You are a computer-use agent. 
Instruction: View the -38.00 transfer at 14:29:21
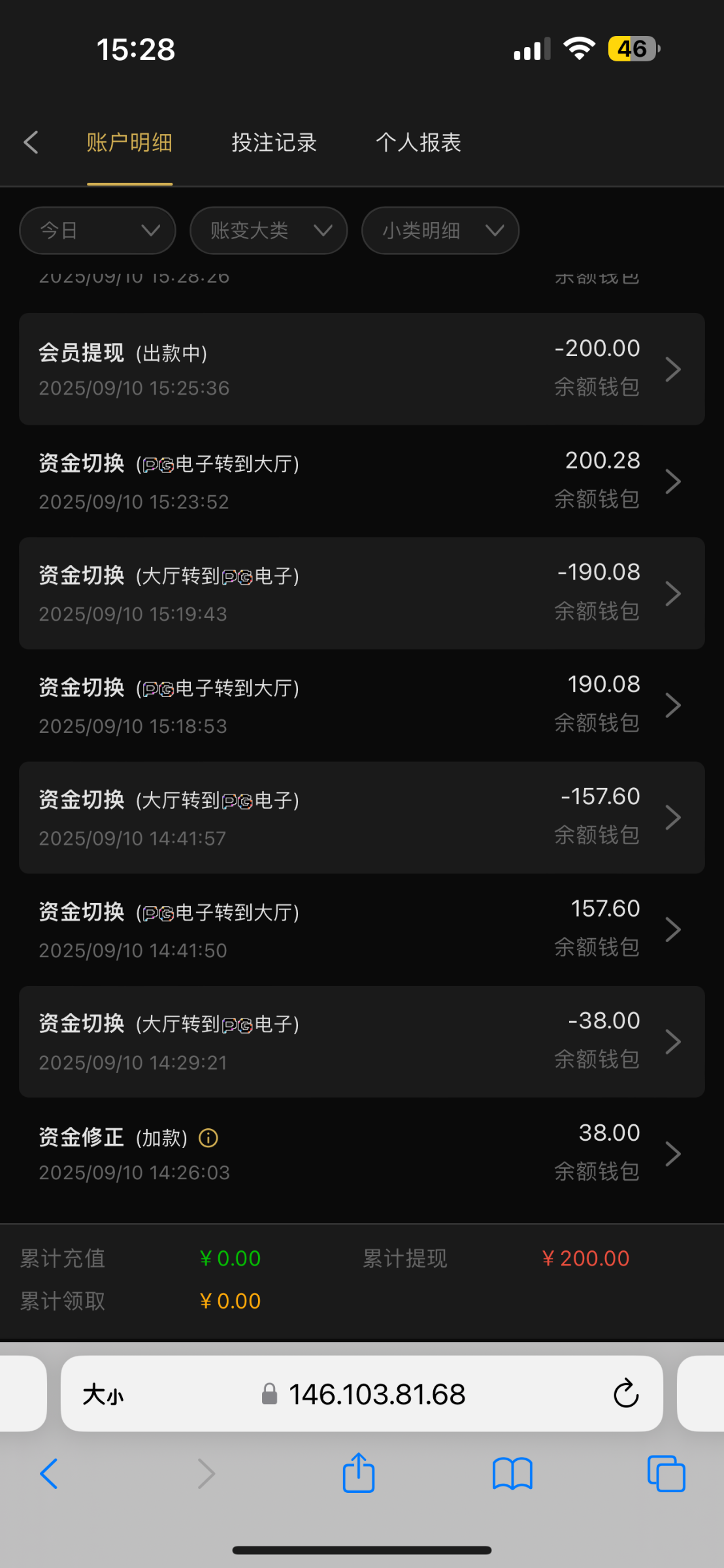(x=361, y=1041)
